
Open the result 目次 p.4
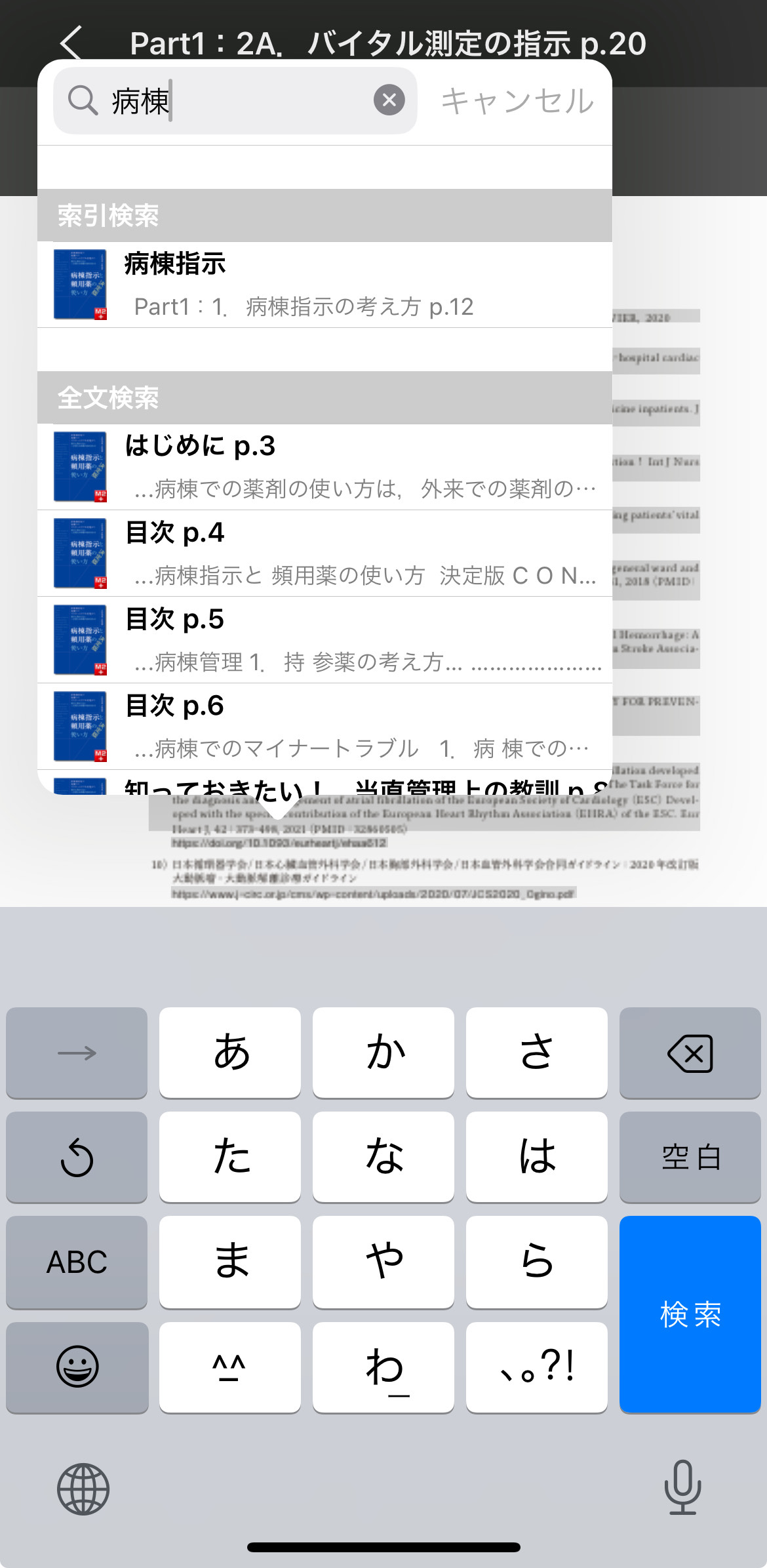(324, 553)
